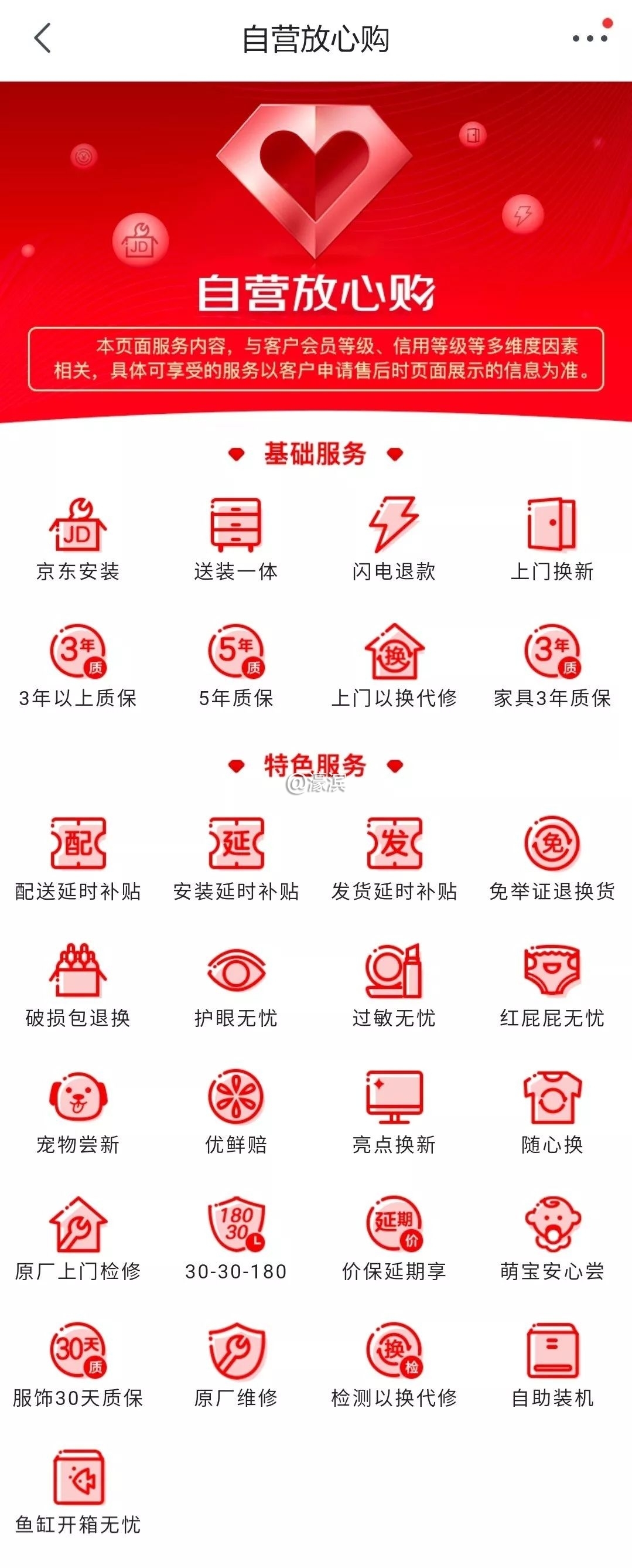Select the 闪电退款 service
The image size is (632, 1568).
tap(394, 539)
